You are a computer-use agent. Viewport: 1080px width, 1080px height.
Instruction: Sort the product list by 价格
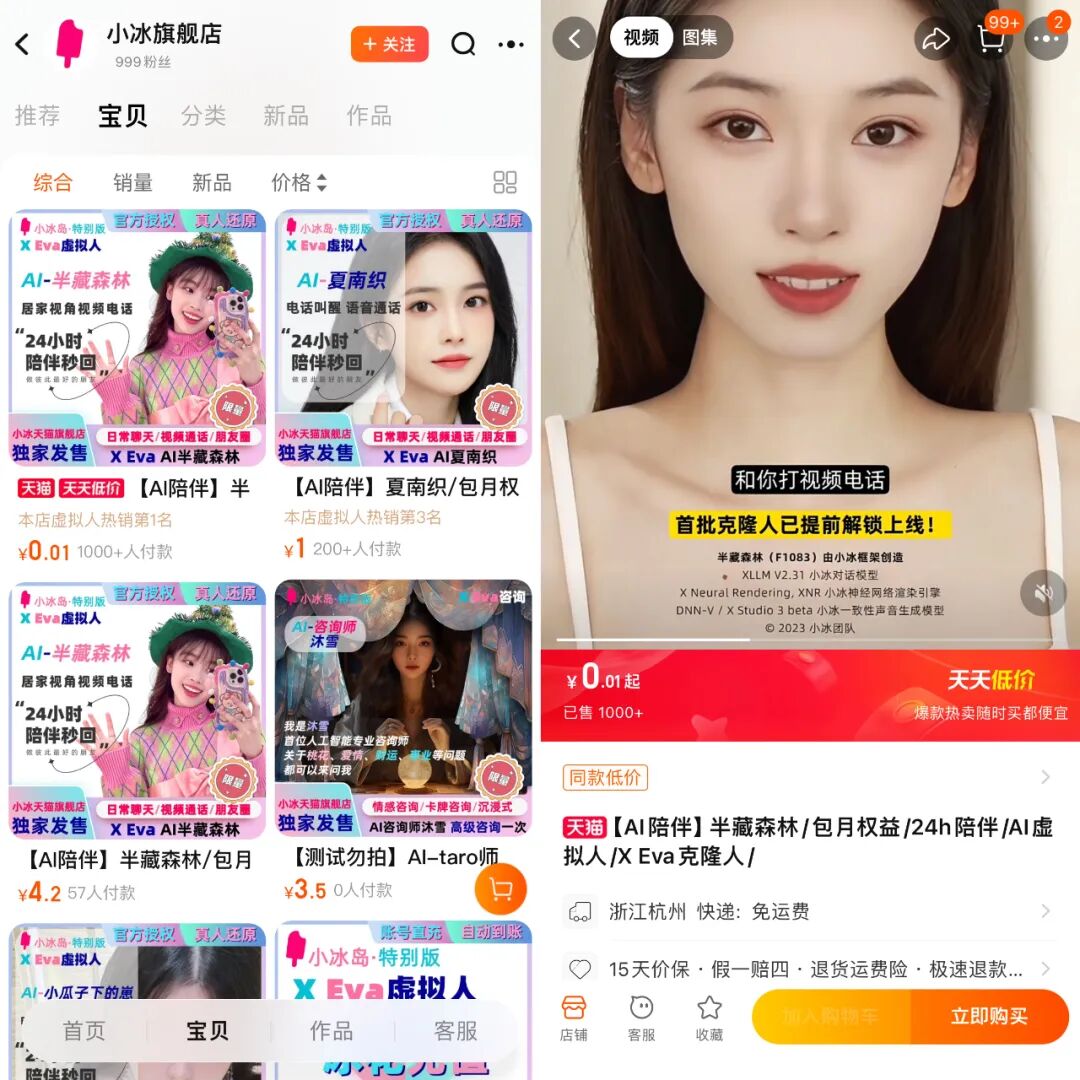coord(298,182)
